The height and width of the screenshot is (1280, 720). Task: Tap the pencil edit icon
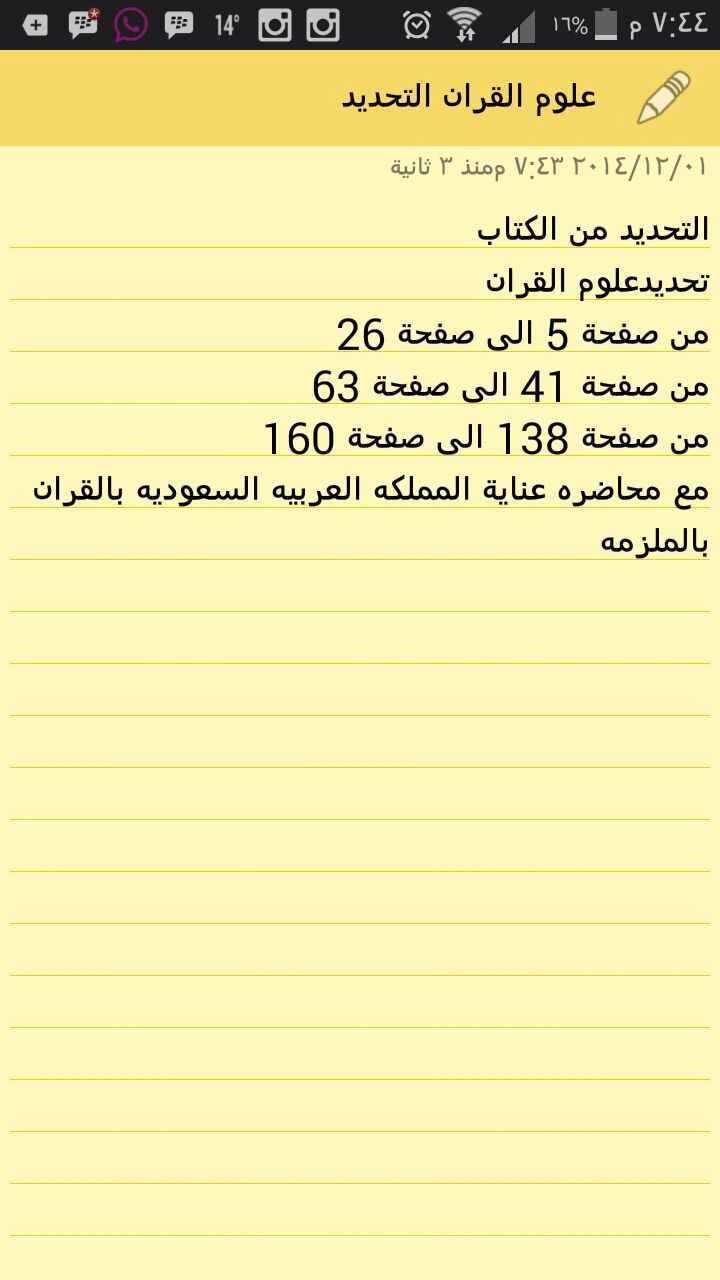pos(664,98)
